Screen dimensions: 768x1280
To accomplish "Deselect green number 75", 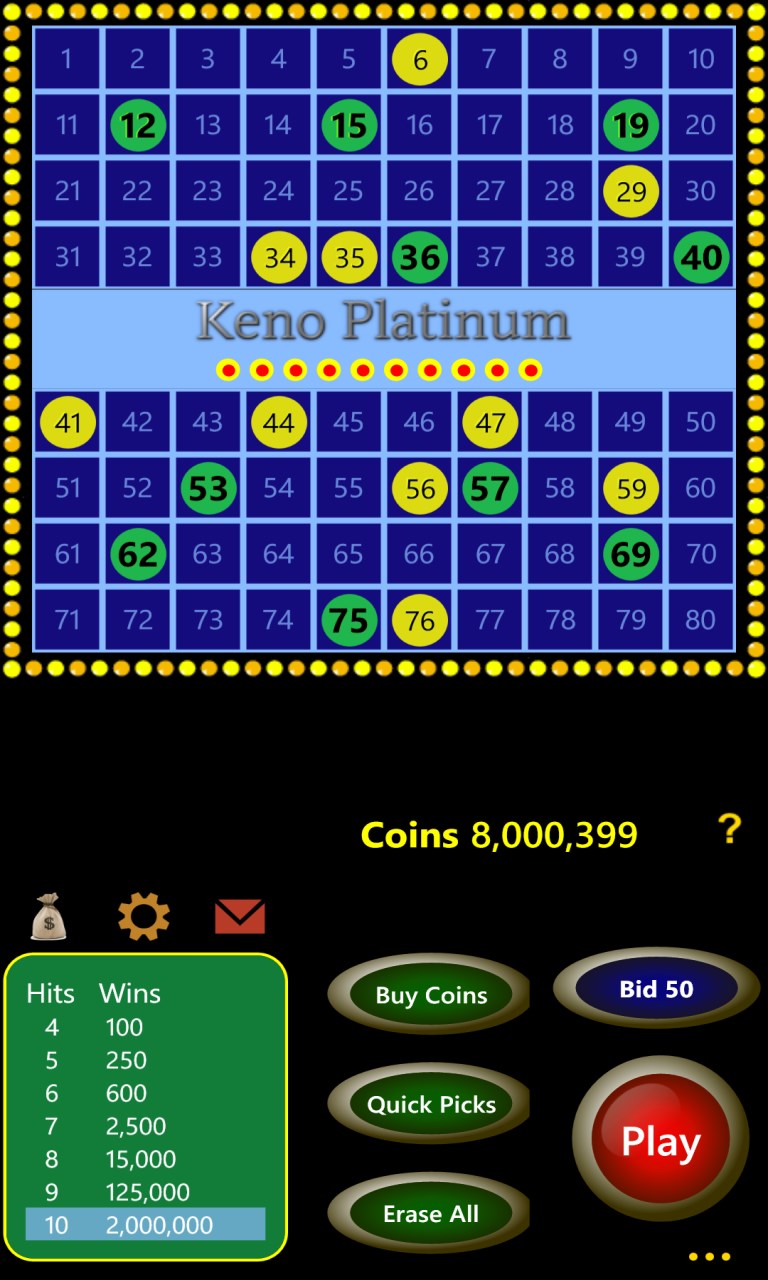I will pos(349,620).
